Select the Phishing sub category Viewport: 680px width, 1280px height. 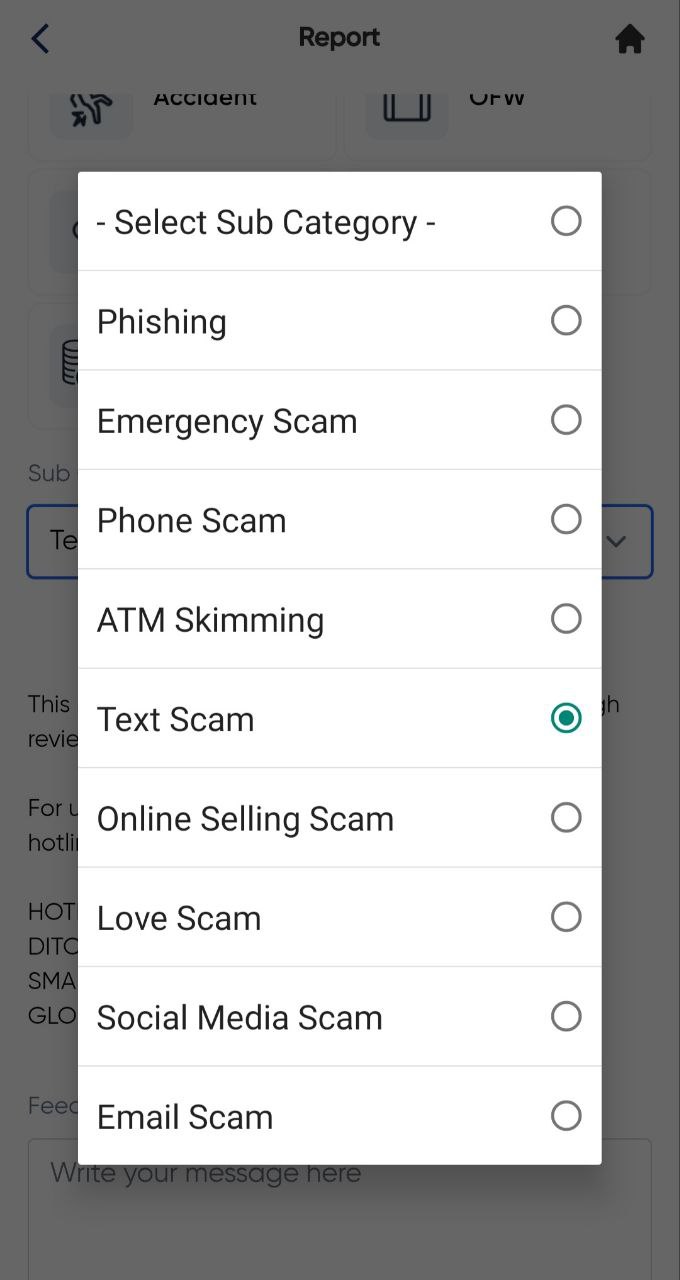[340, 321]
